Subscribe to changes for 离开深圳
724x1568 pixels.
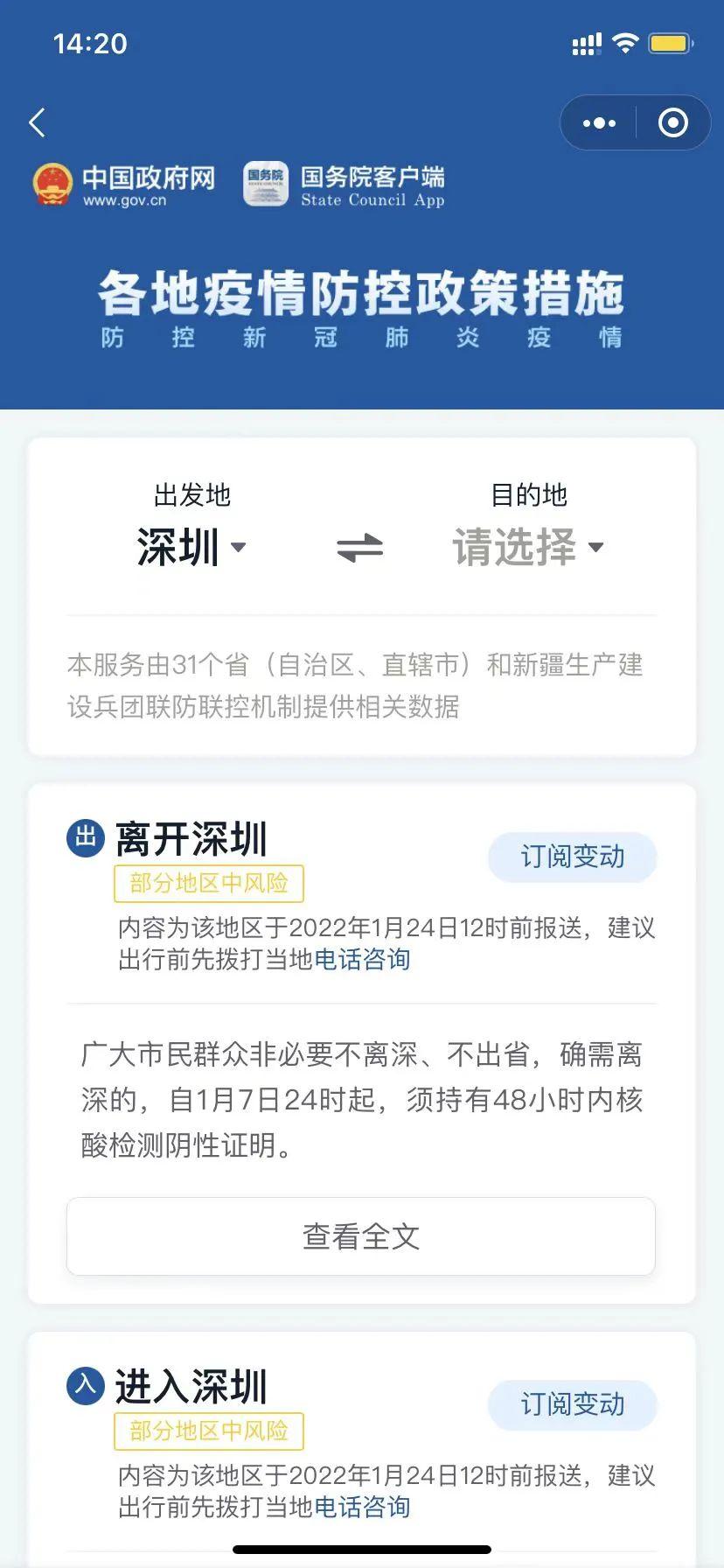coord(572,857)
